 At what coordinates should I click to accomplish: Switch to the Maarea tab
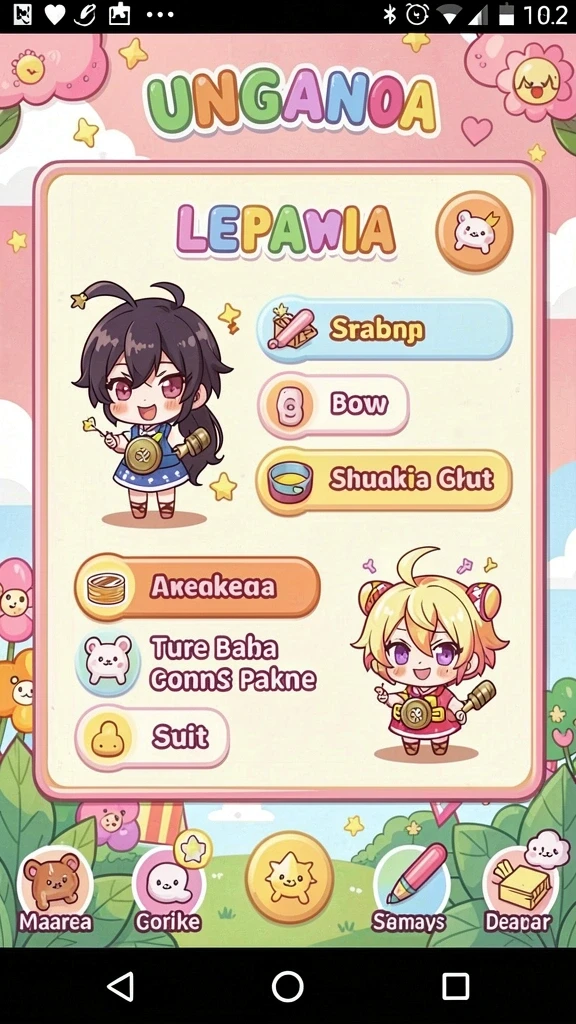point(55,890)
